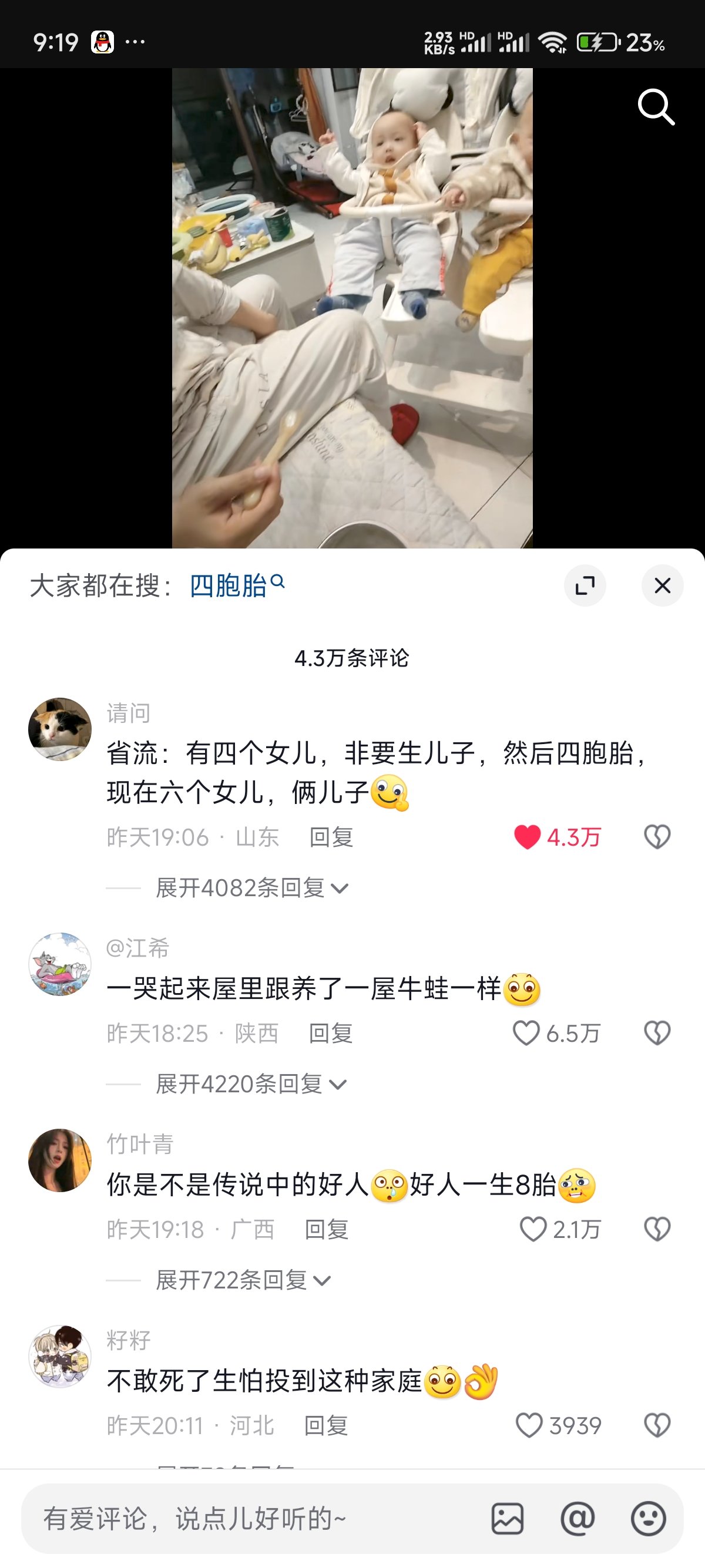This screenshot has height=1568, width=705.
Task: Expand comments panel to full screen
Action: pyautogui.click(x=585, y=586)
